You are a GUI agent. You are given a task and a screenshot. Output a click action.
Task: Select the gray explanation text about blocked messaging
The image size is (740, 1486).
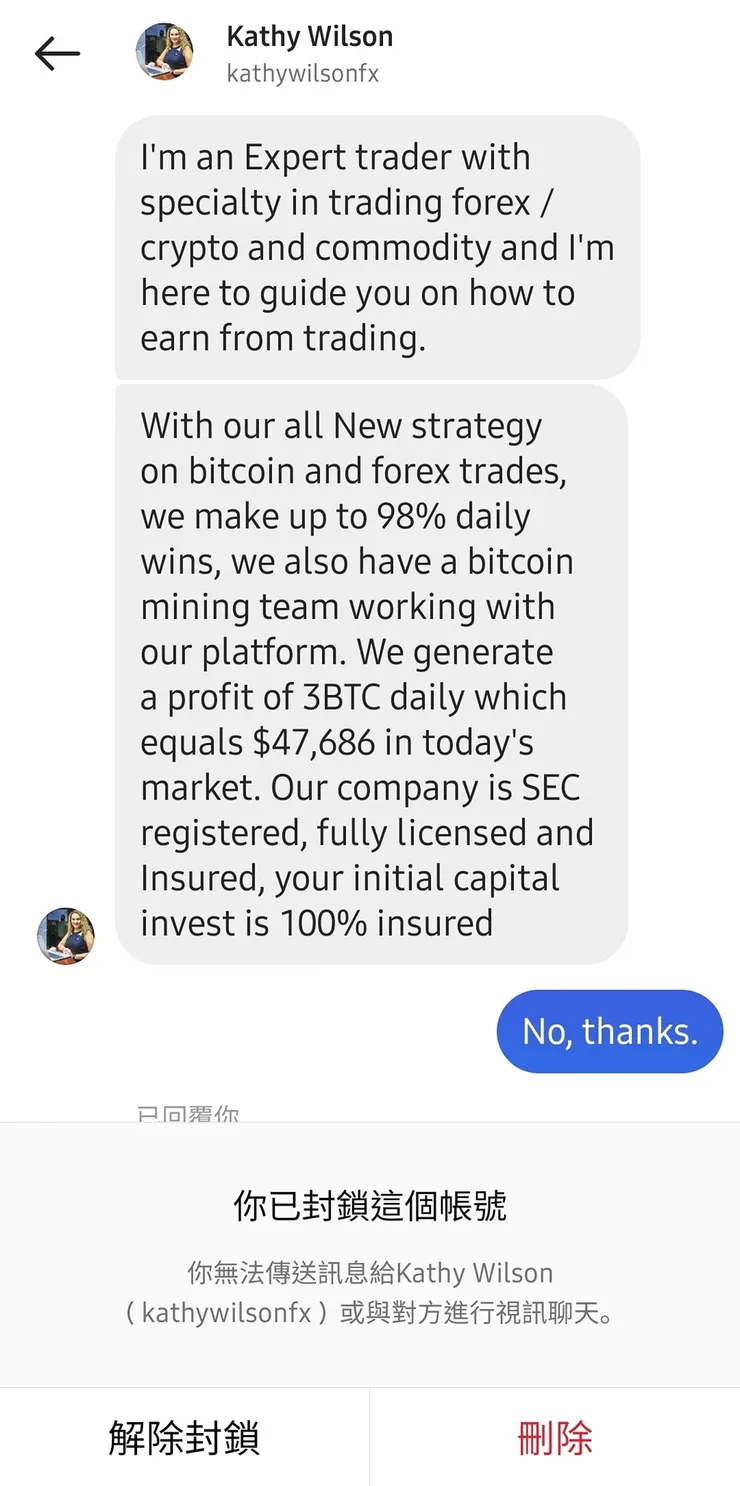coord(370,1292)
